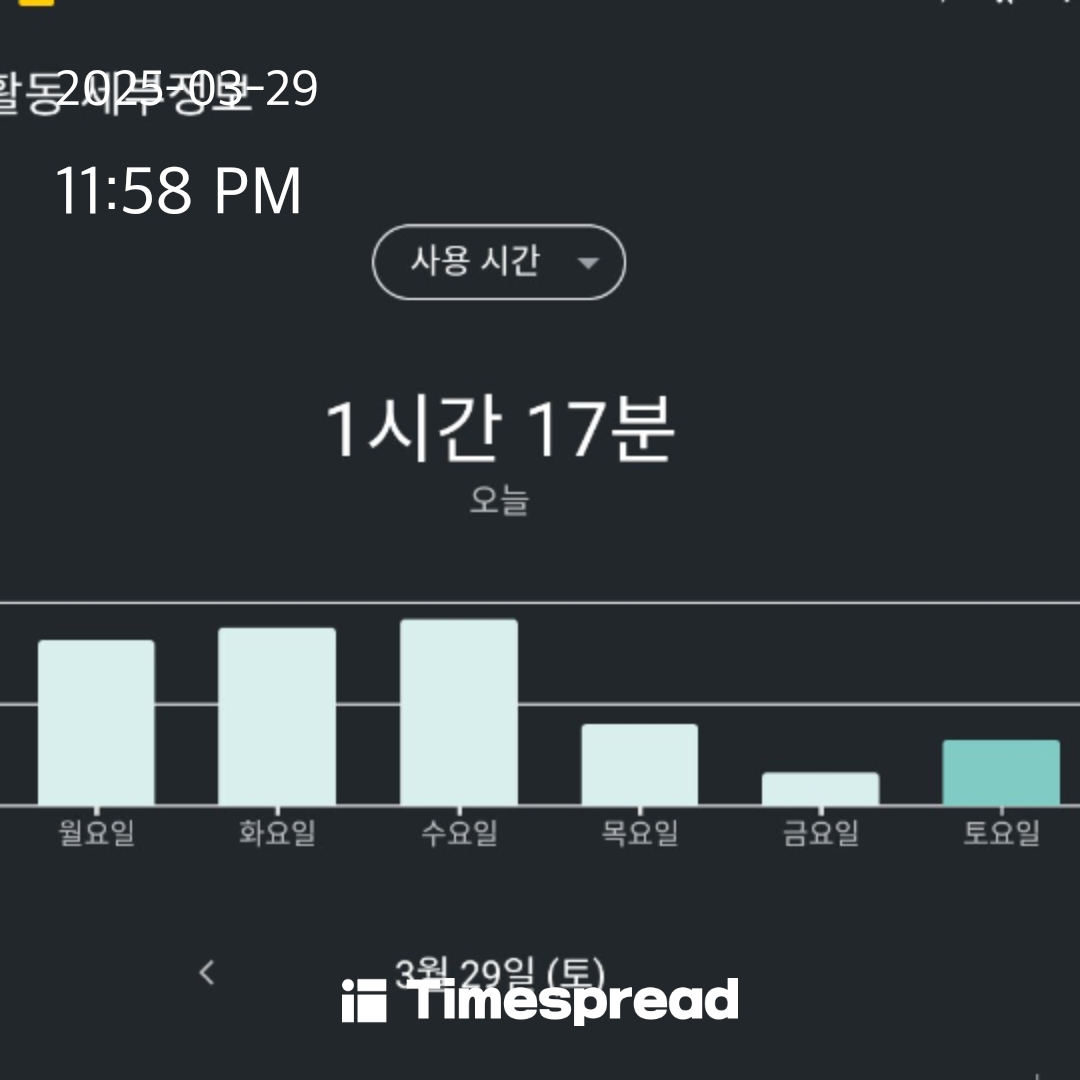Select the 금요일 bar
Image resolution: width=1080 pixels, height=1080 pixels.
click(x=820, y=789)
